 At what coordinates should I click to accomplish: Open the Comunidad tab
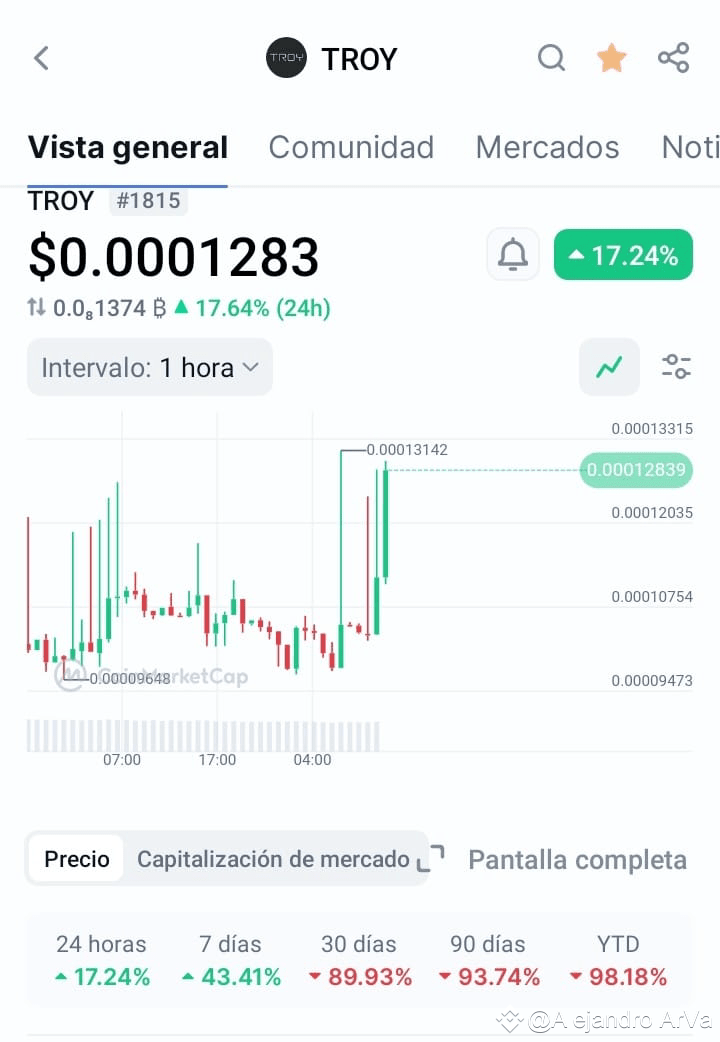click(351, 147)
